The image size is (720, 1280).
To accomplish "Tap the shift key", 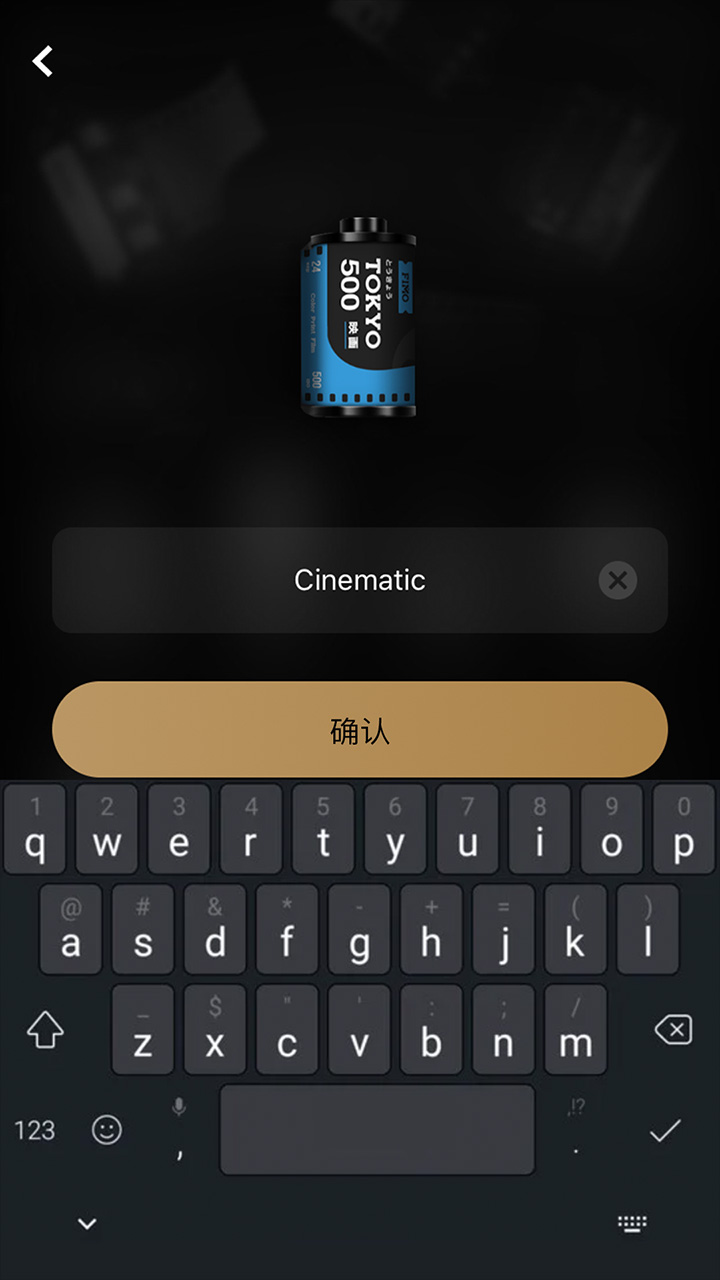I will (x=45, y=1030).
